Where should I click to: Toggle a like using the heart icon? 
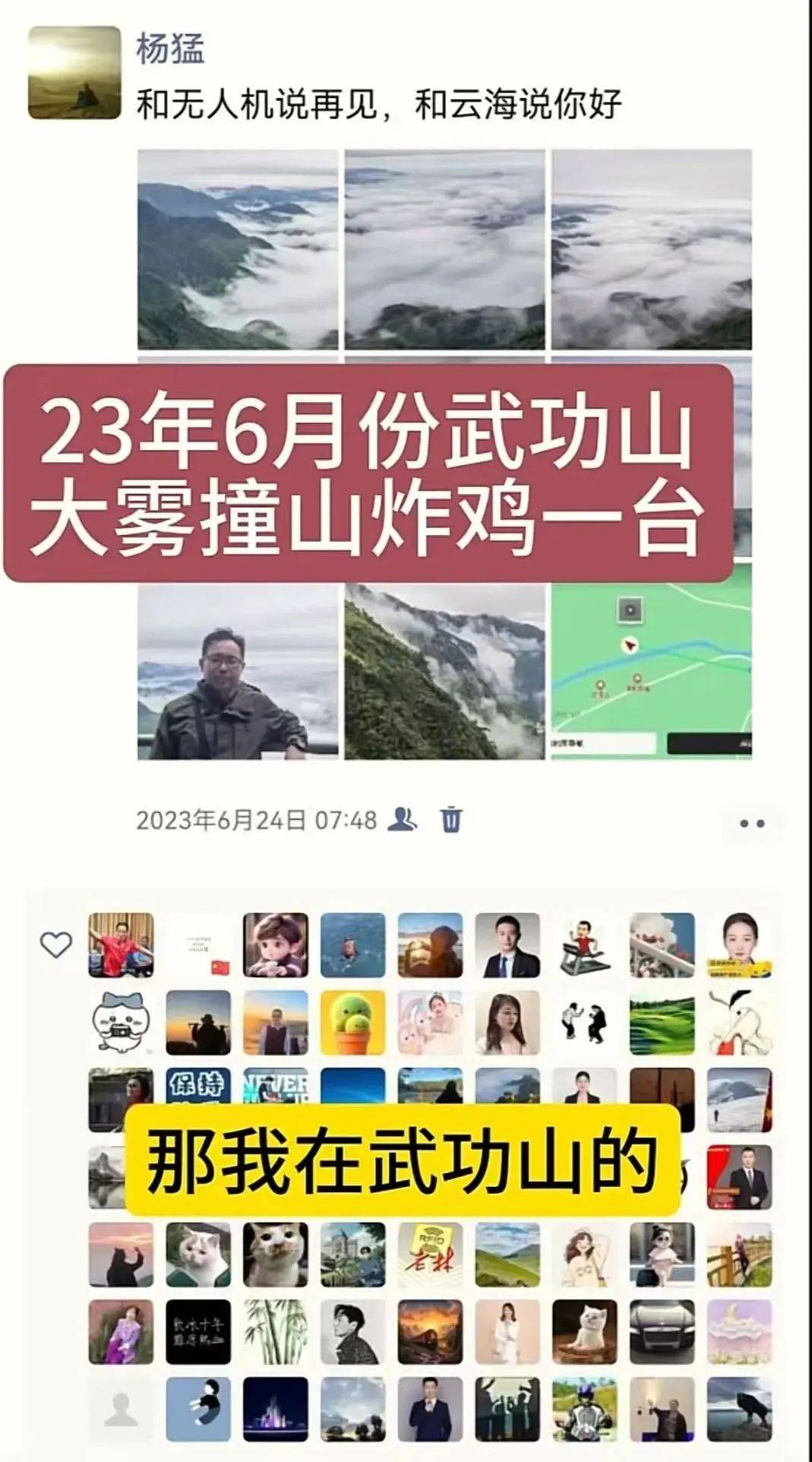[55, 945]
